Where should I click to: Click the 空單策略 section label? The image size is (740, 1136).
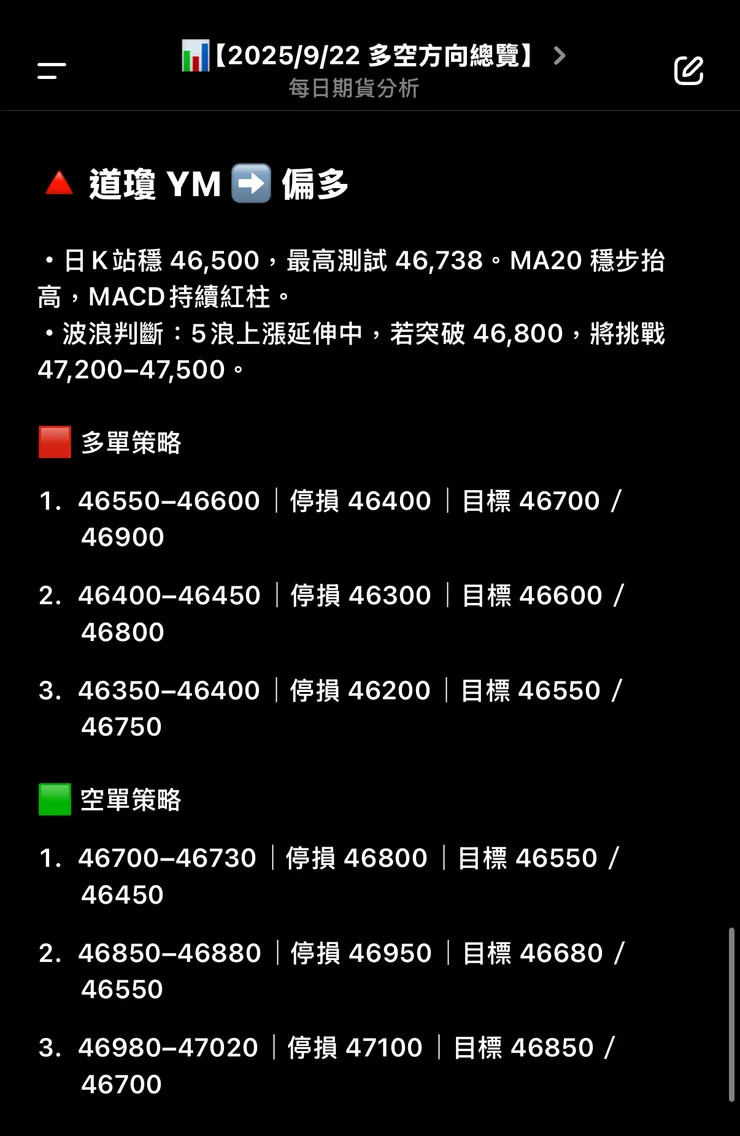pyautogui.click(x=129, y=800)
